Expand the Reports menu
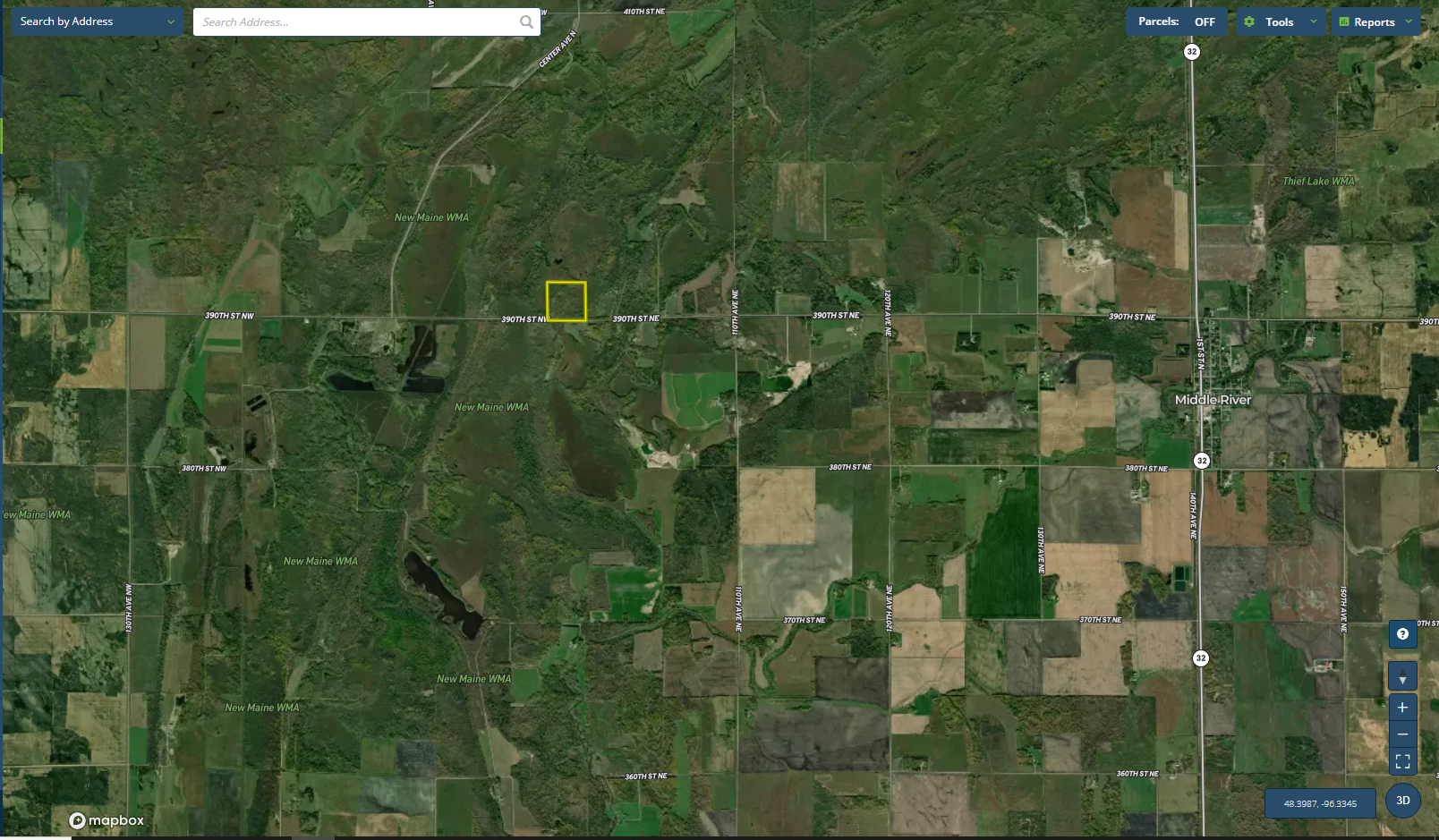The image size is (1439, 840). (x=1375, y=21)
